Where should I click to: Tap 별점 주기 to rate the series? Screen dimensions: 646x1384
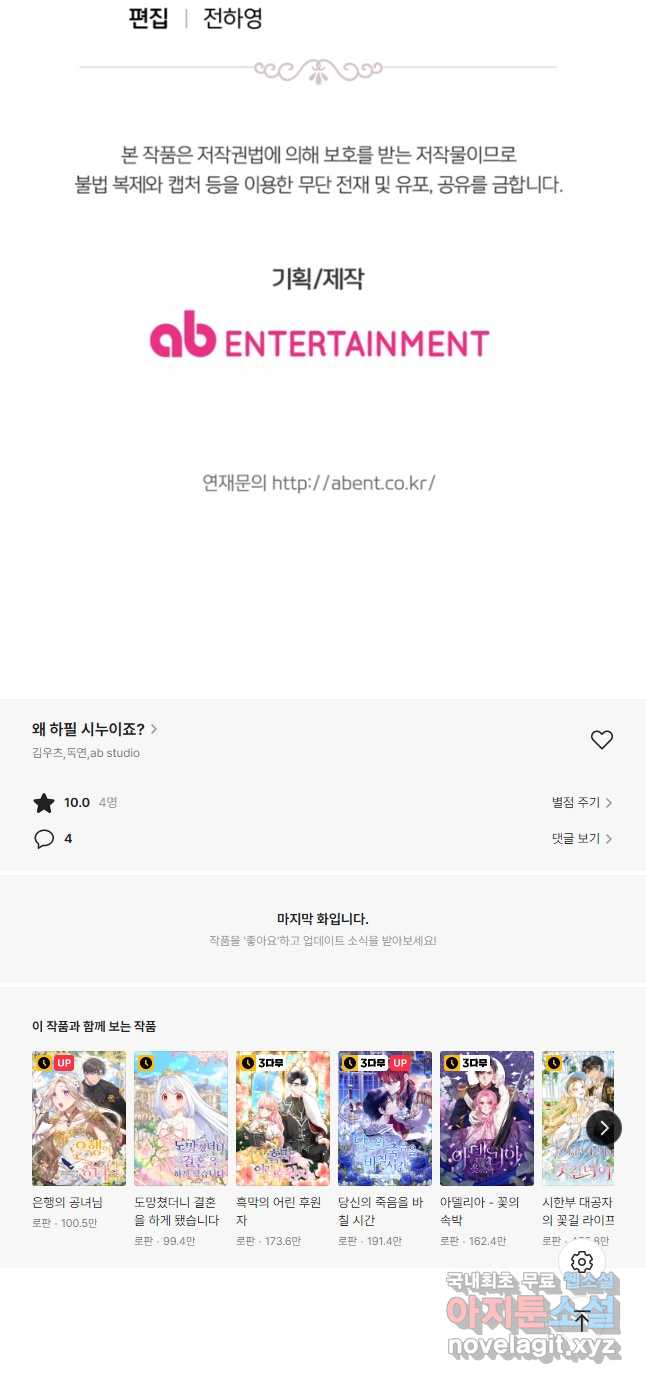[582, 802]
